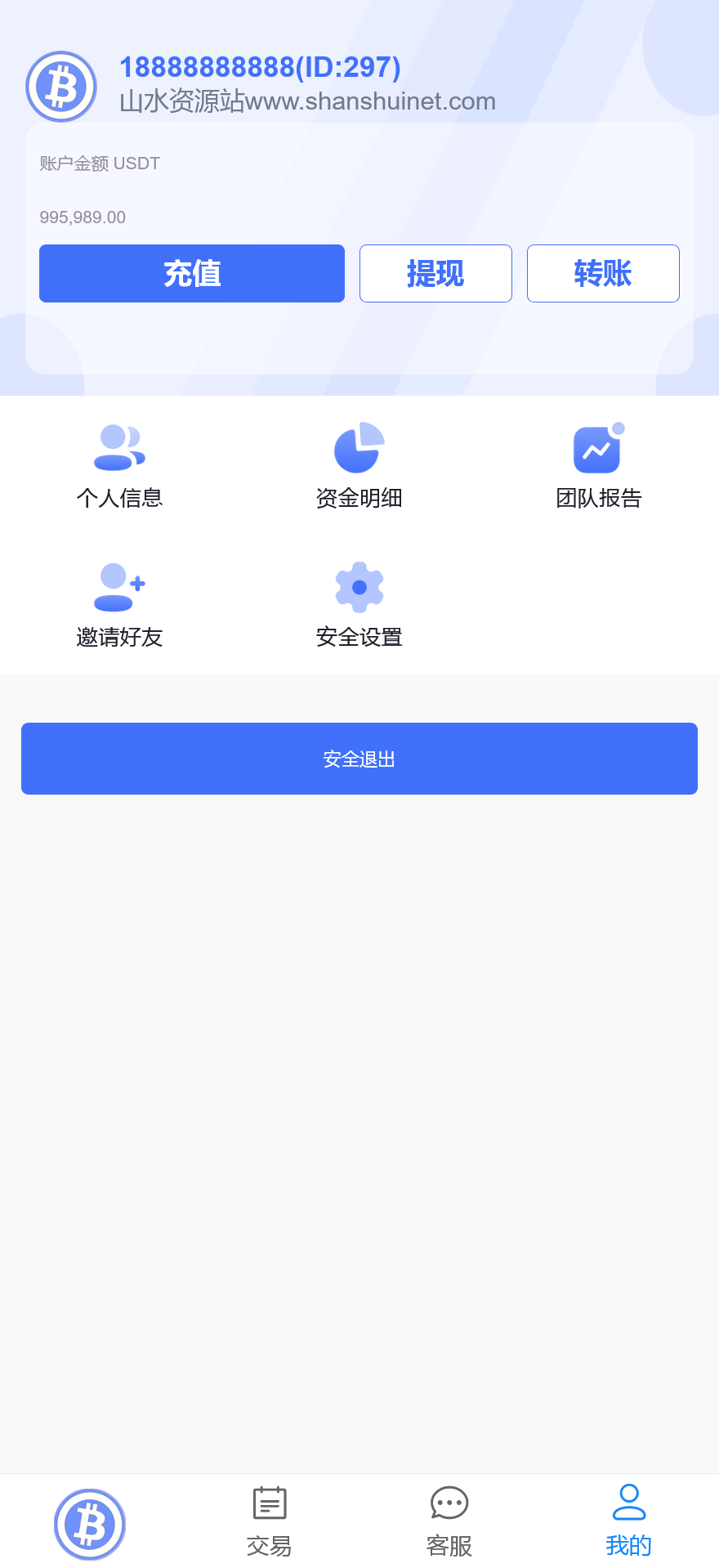The height and width of the screenshot is (1568, 719).
Task: Click the Bitcoin avatar at top left
Action: [62, 85]
